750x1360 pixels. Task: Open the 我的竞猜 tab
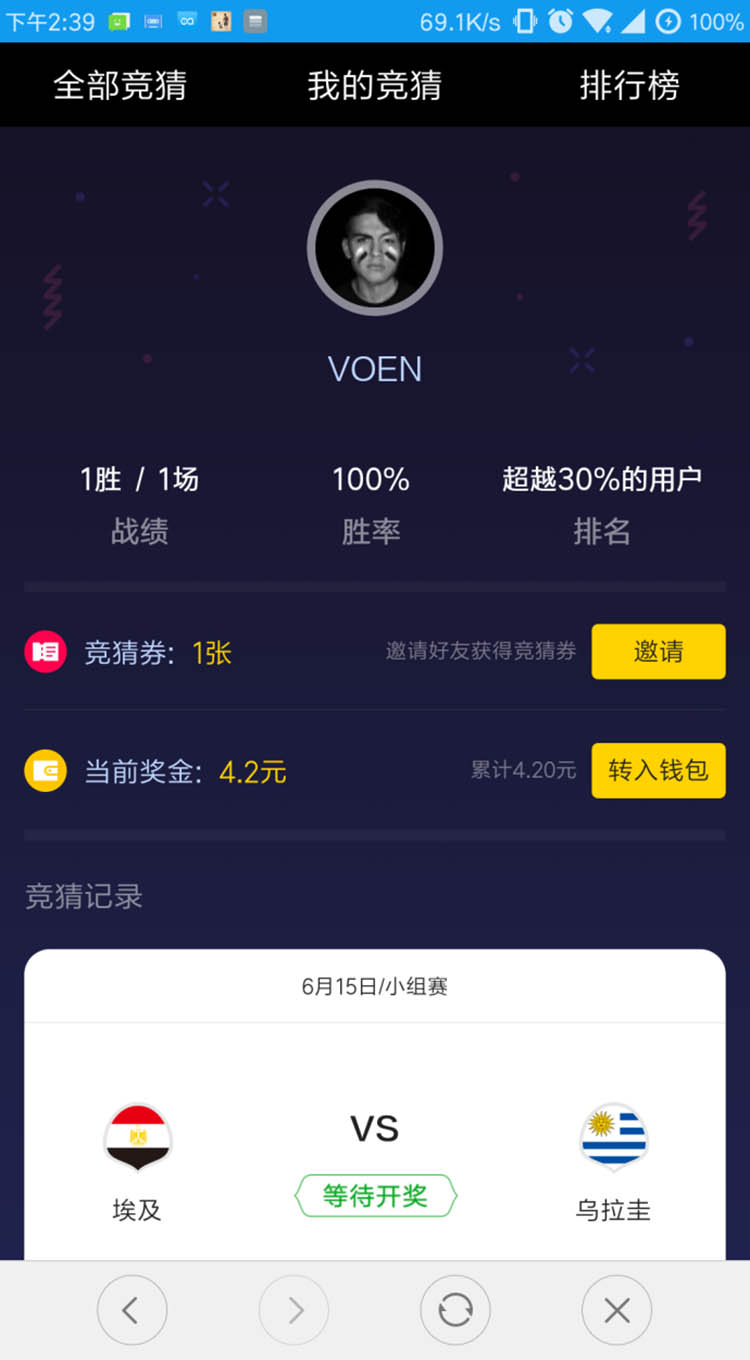(374, 85)
